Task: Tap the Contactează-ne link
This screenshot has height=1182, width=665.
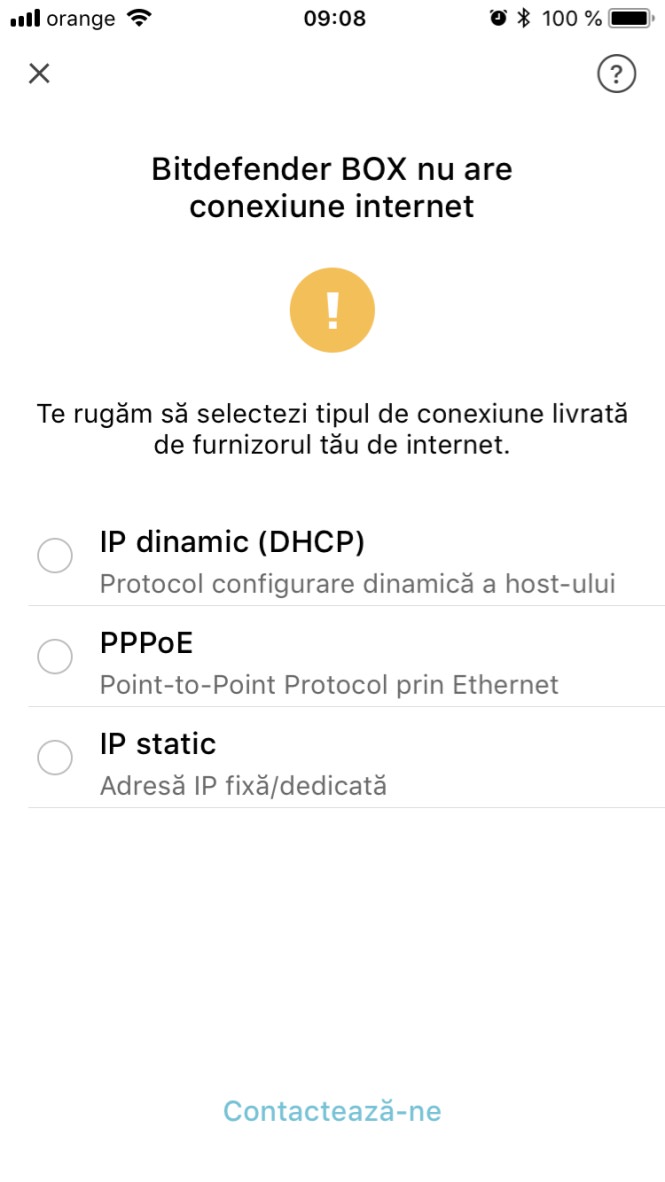Action: tap(332, 1111)
